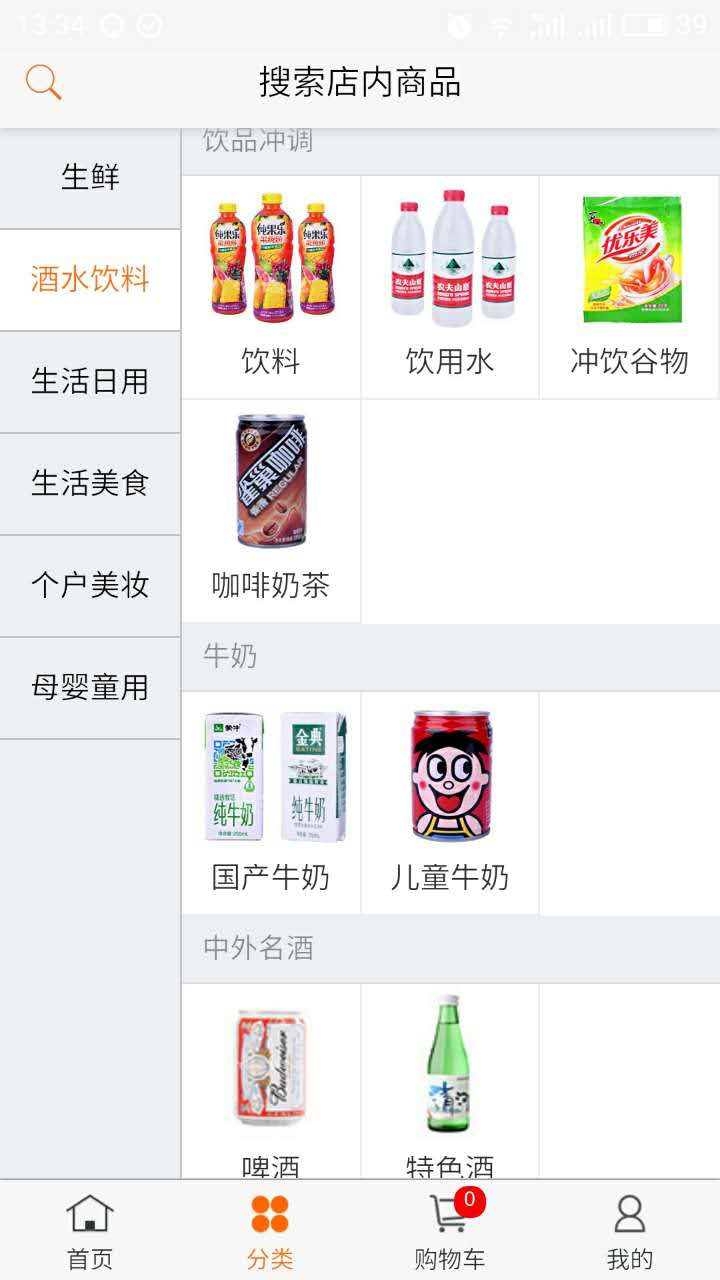
Task: Tap the search magnifier icon
Action: tap(43, 82)
